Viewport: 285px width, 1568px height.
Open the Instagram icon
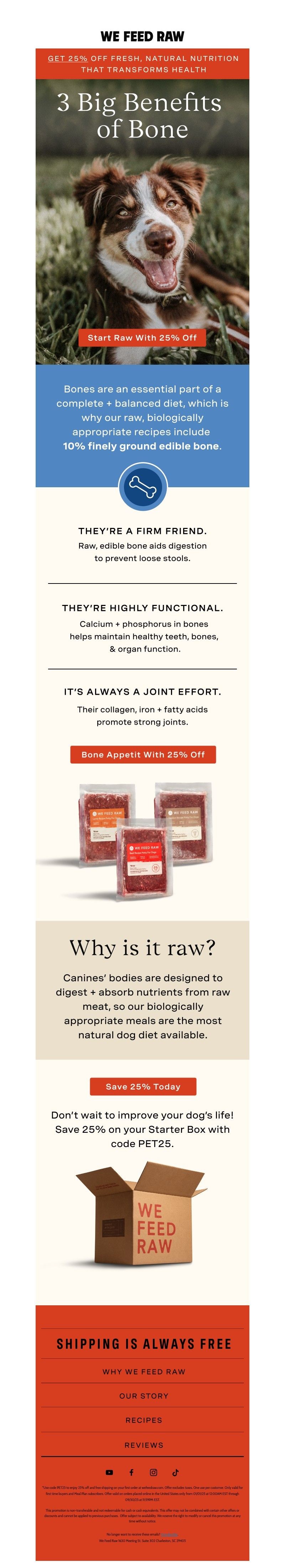(x=154, y=1472)
